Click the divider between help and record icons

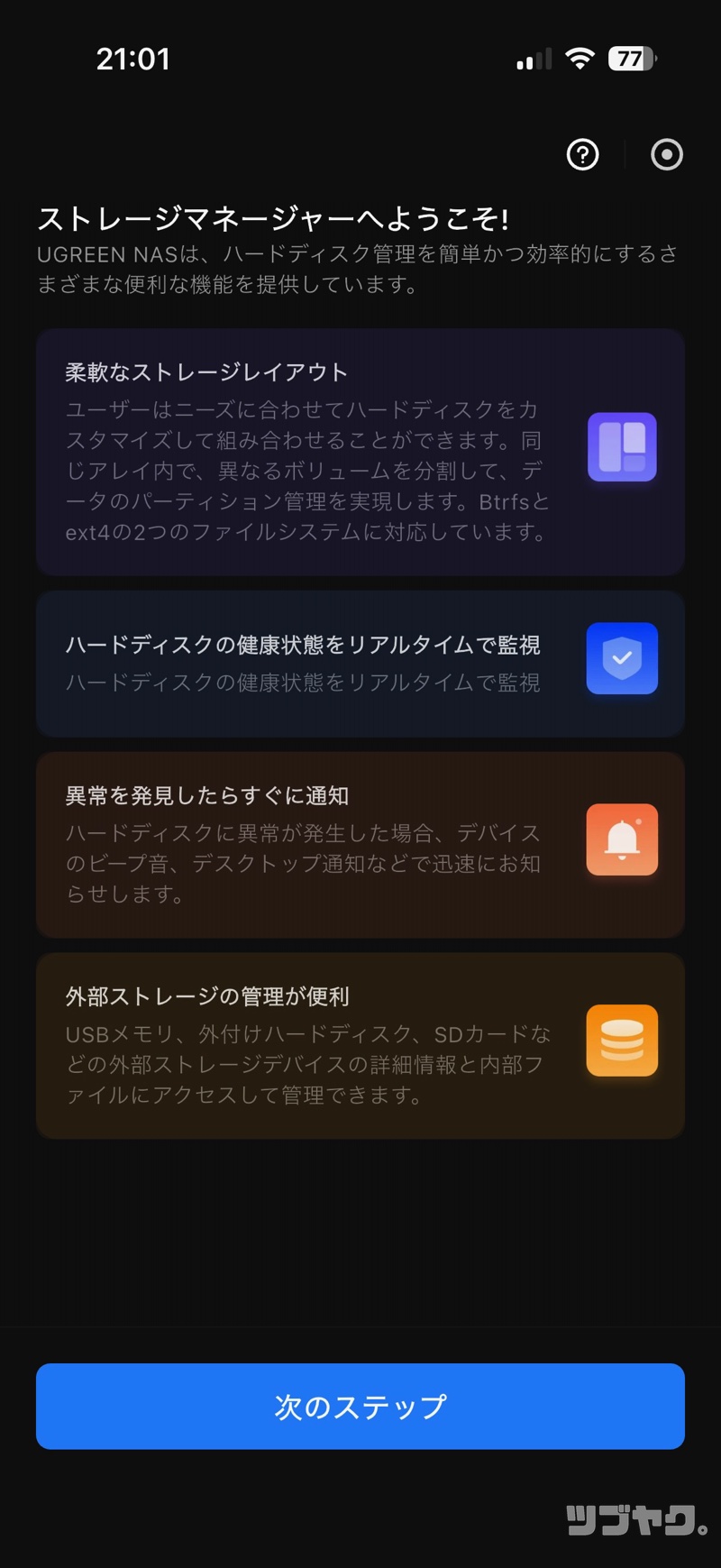[x=625, y=154]
